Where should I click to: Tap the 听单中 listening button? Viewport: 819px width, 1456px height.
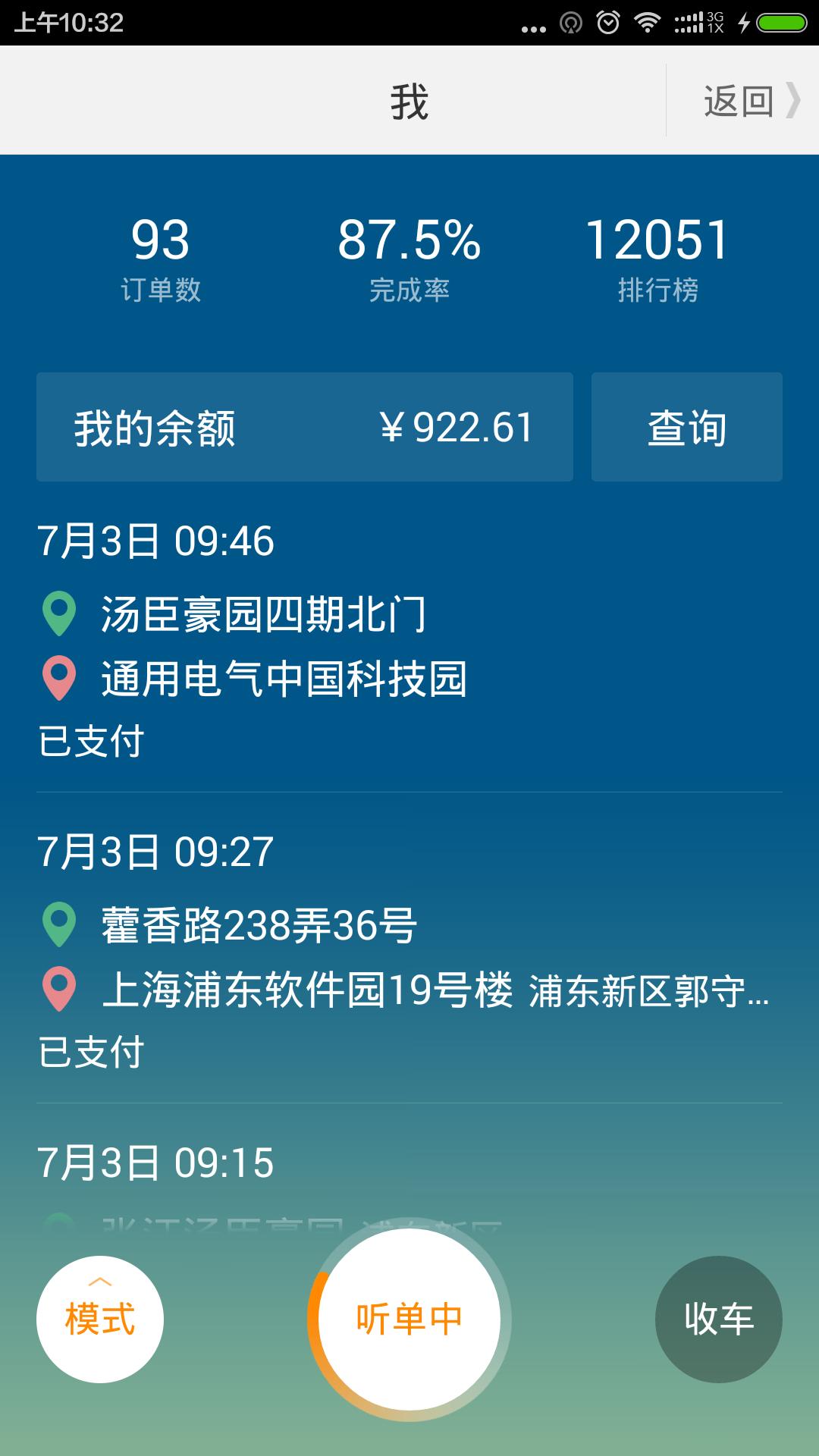click(x=409, y=1319)
